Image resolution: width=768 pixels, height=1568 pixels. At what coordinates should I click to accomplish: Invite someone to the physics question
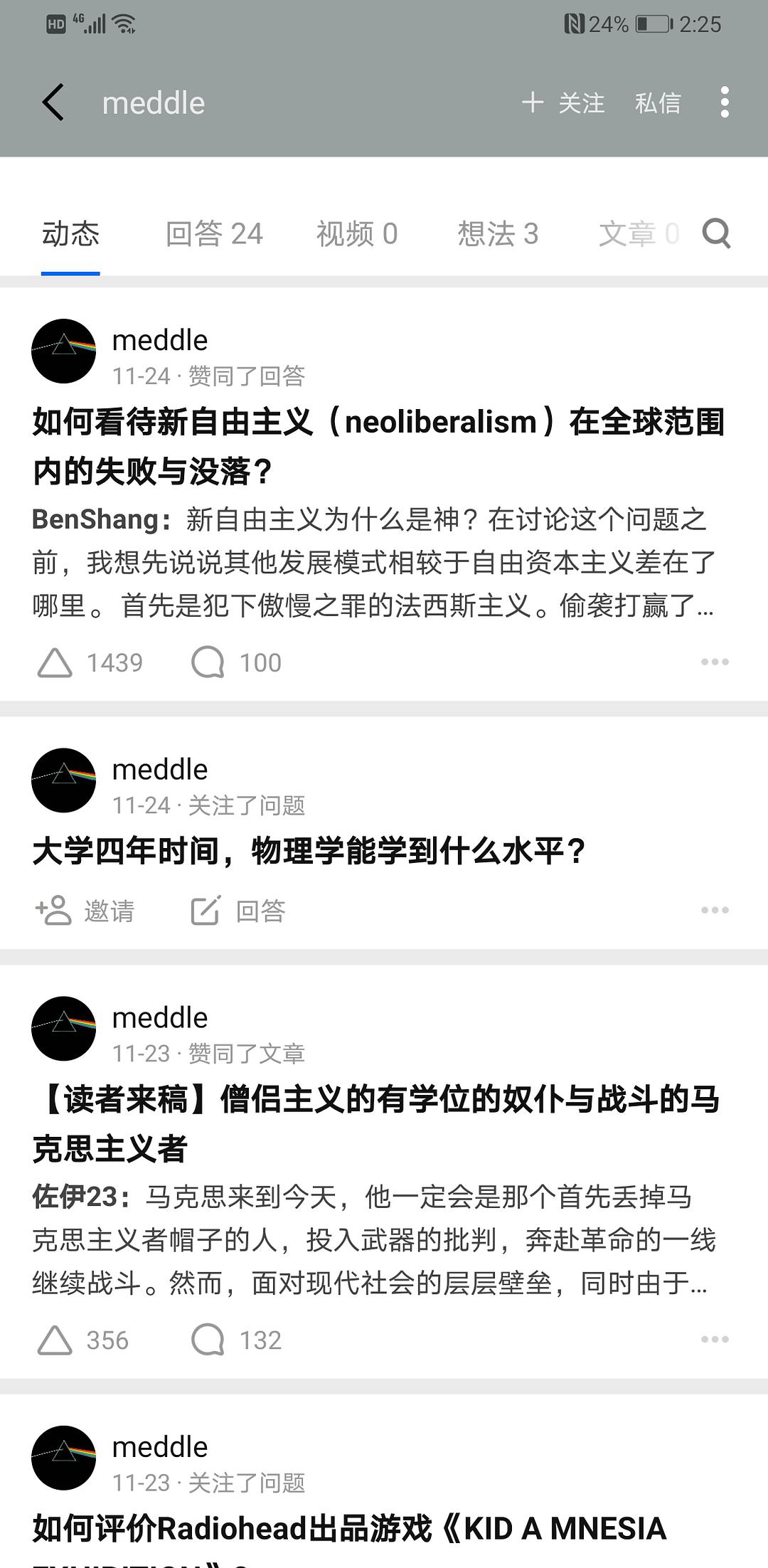point(85,911)
